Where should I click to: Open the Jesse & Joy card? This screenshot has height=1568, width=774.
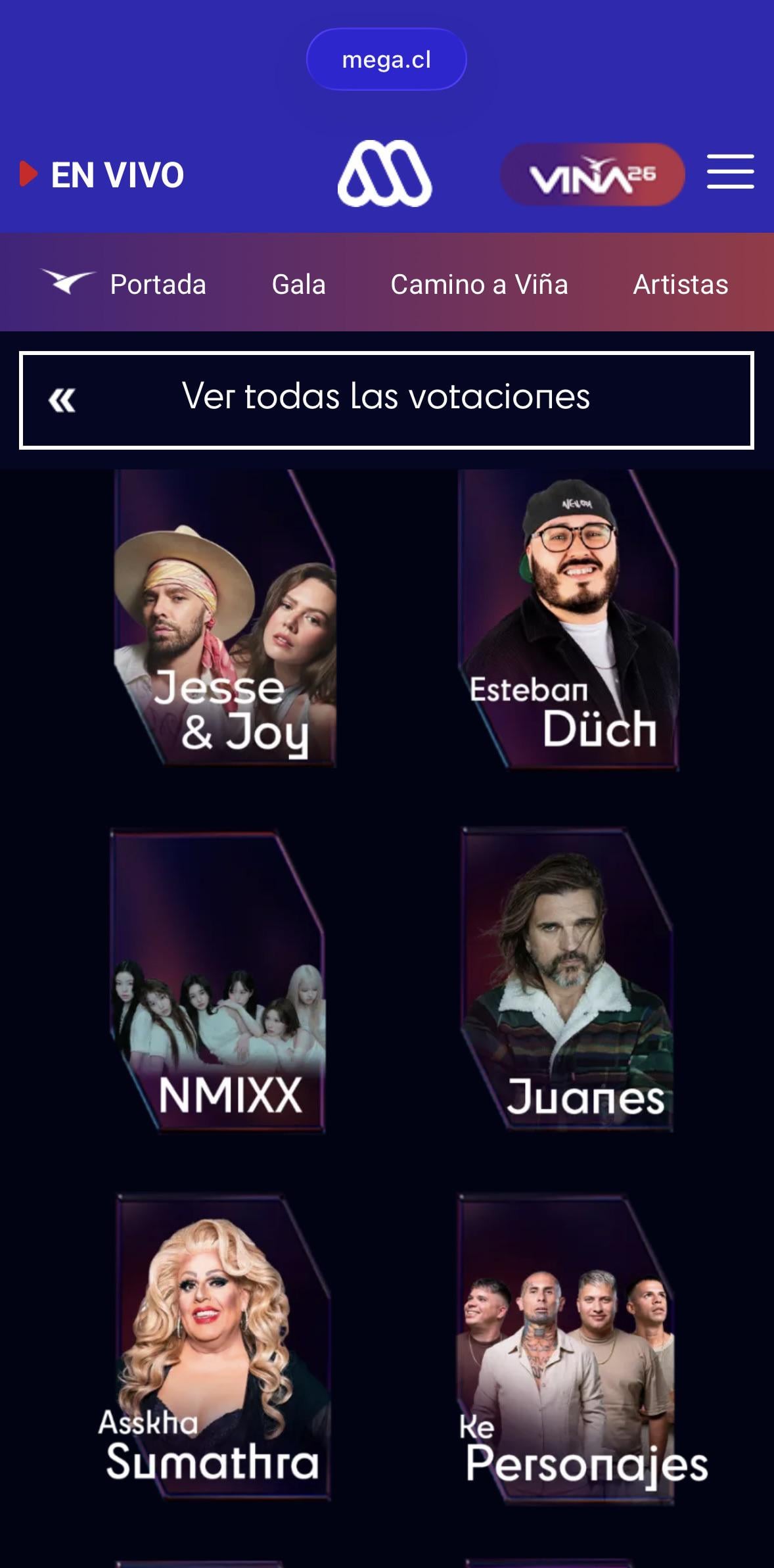pos(225,618)
